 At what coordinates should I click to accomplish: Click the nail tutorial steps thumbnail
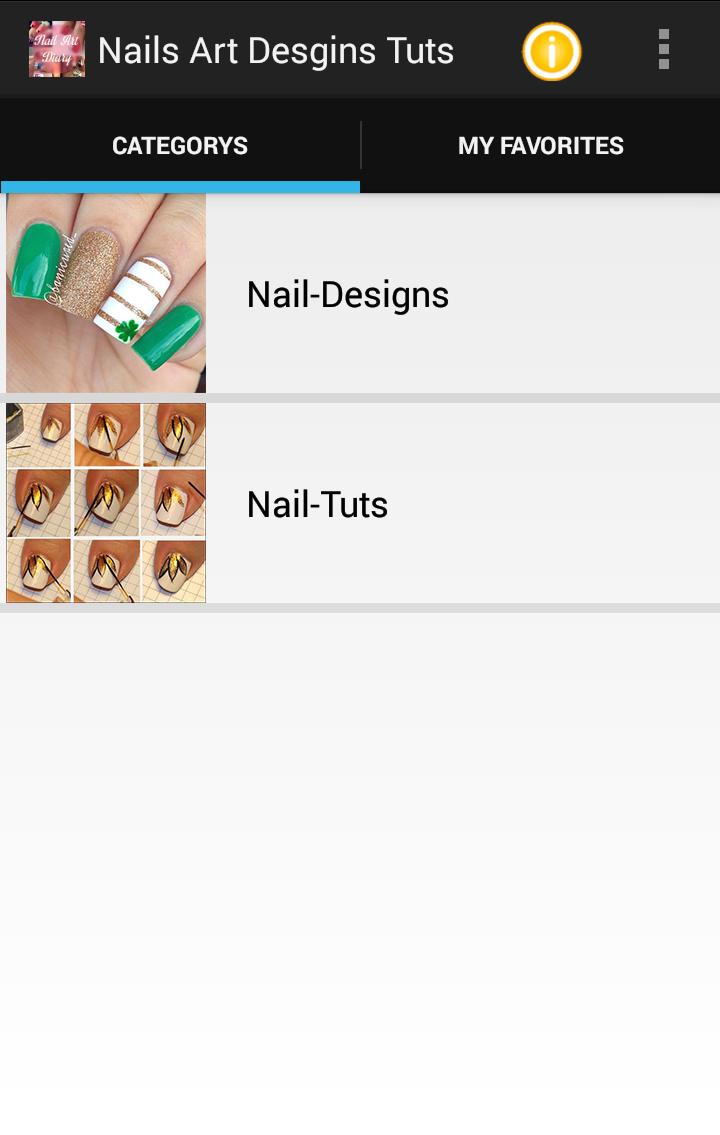pos(105,504)
